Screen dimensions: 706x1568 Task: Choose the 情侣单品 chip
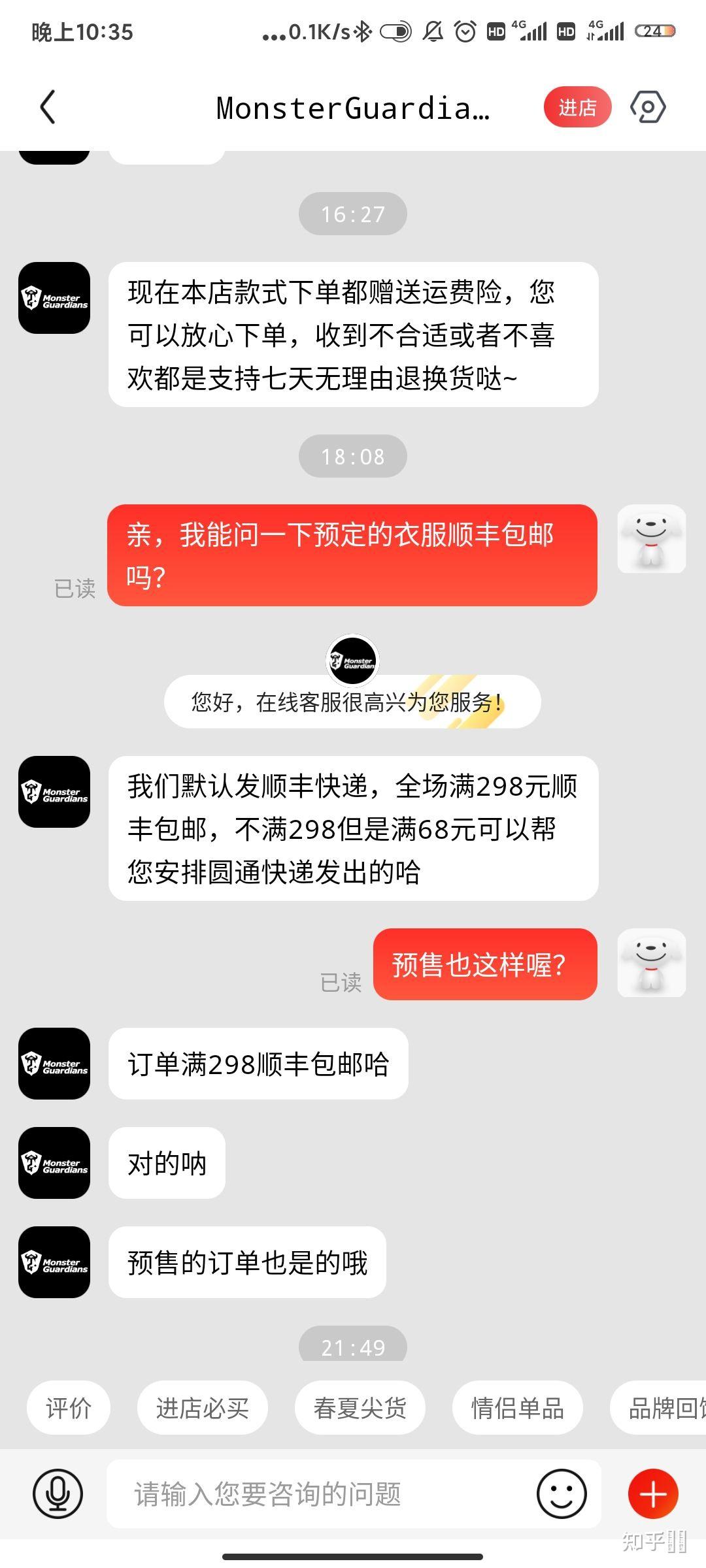click(517, 1408)
